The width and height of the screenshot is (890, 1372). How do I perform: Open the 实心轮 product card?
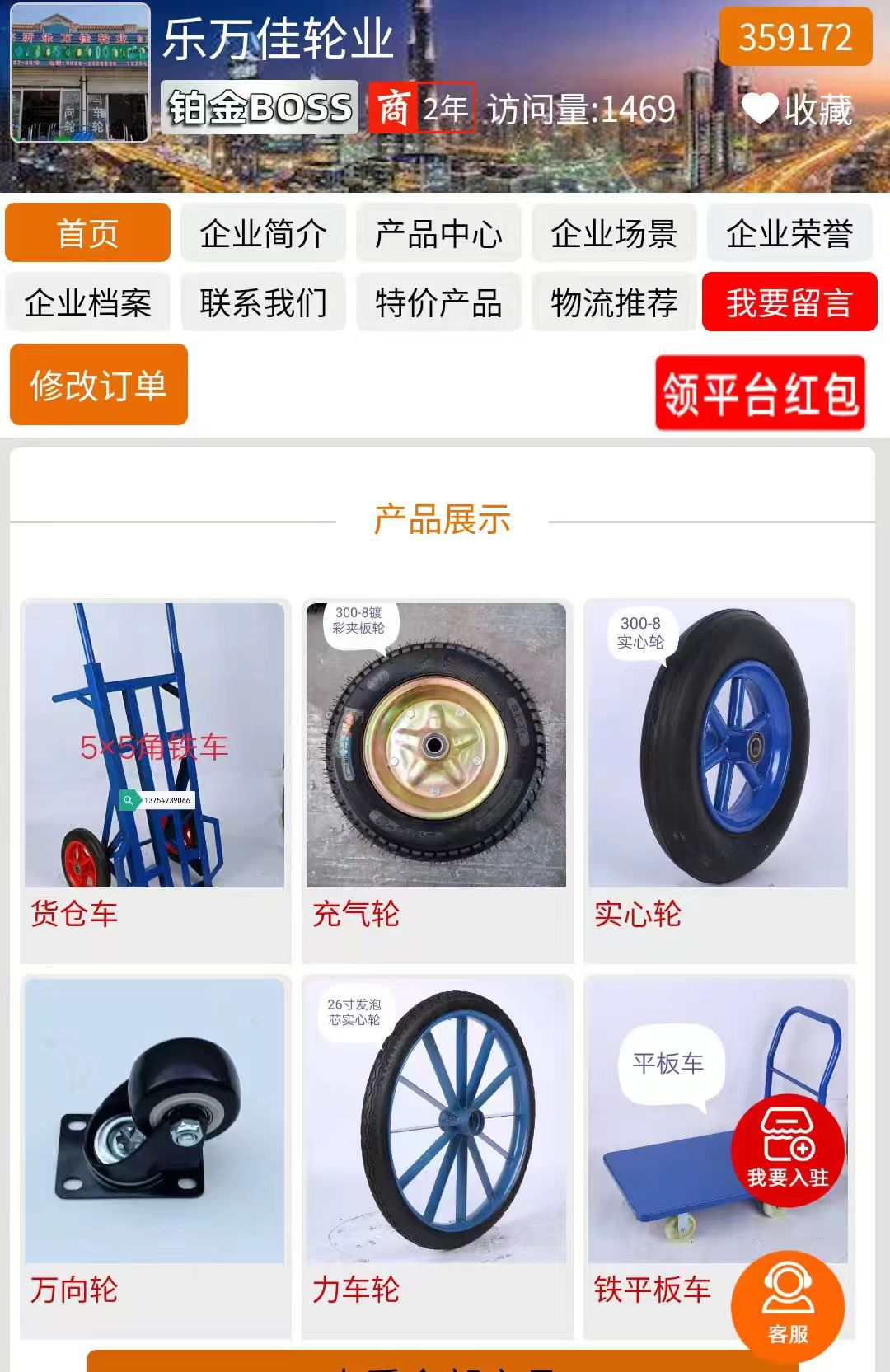click(x=719, y=779)
